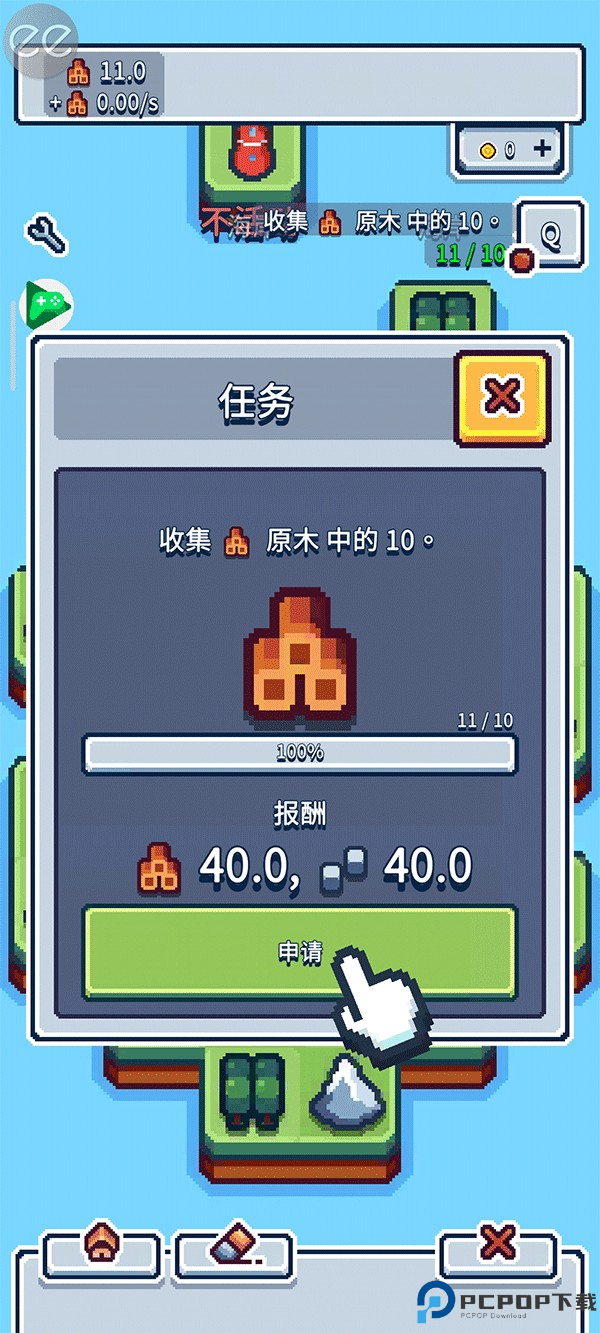Open the green game controller icon
Image resolution: width=600 pixels, height=1333 pixels.
pyautogui.click(x=46, y=303)
